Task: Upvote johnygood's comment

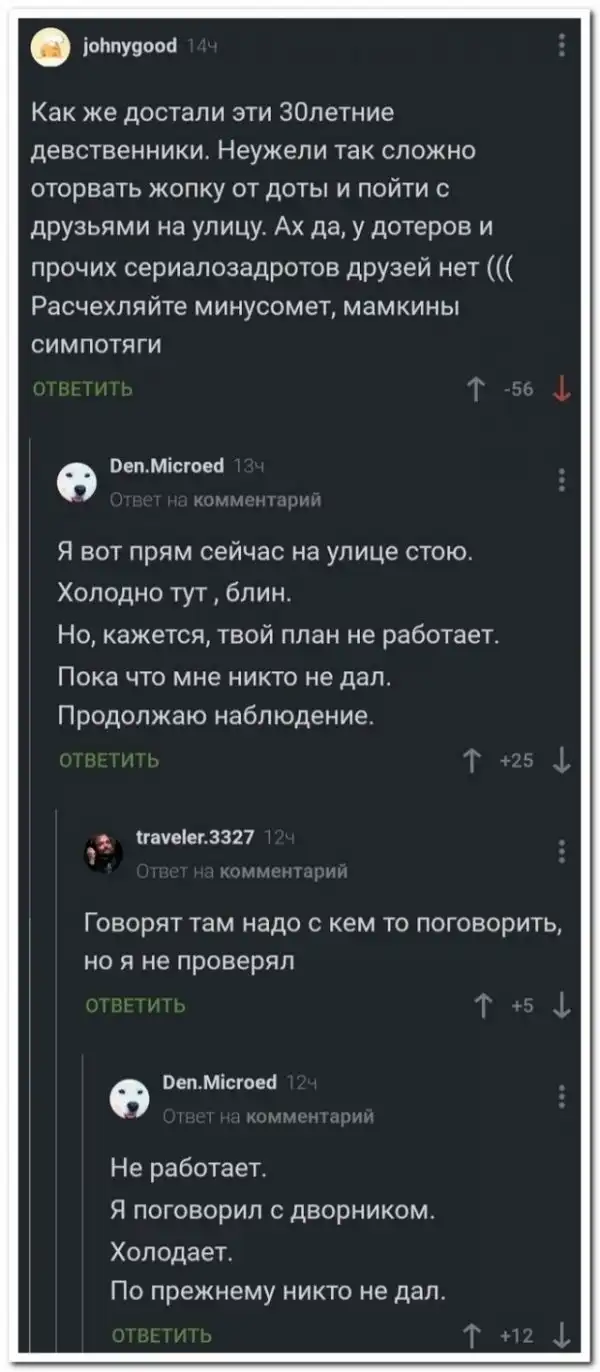Action: [x=471, y=389]
